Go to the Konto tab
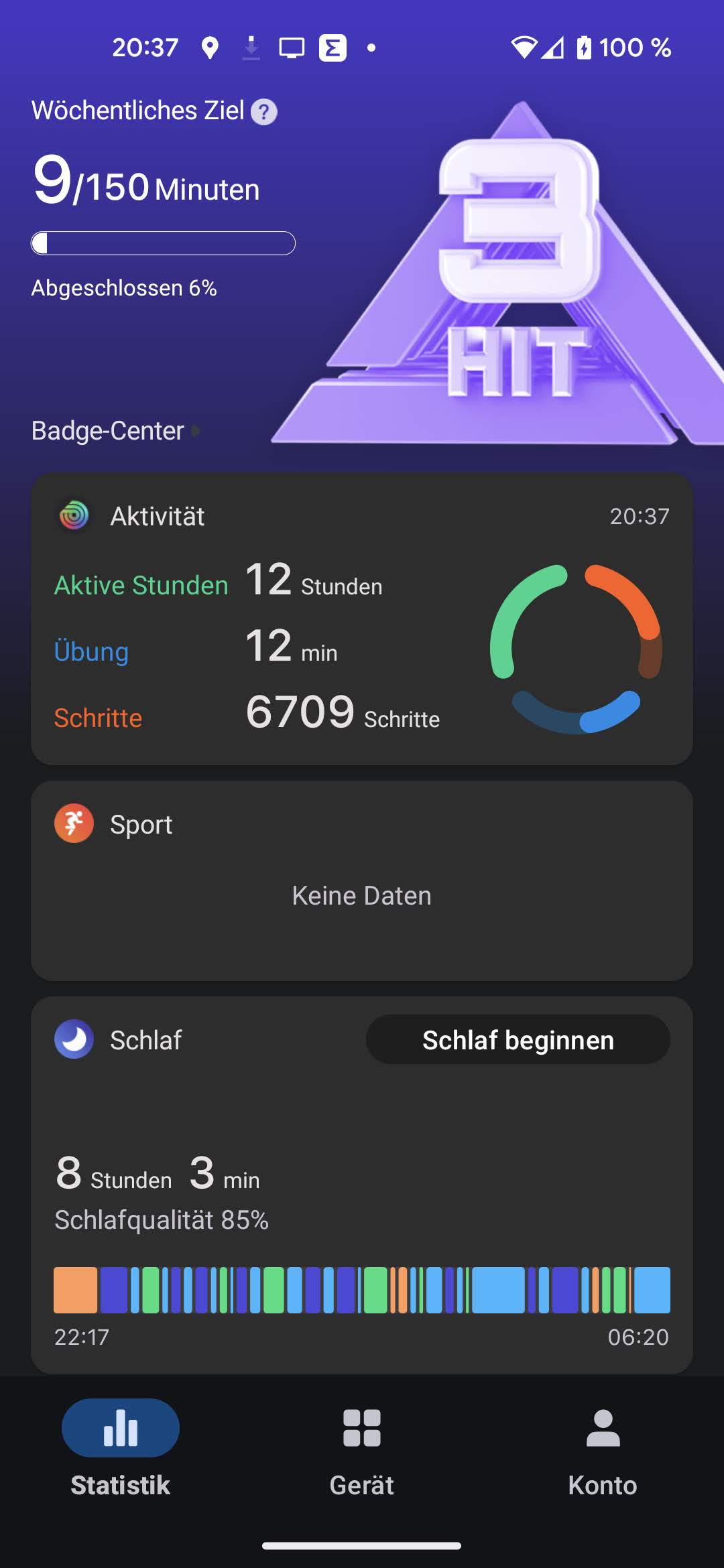 click(x=603, y=1446)
